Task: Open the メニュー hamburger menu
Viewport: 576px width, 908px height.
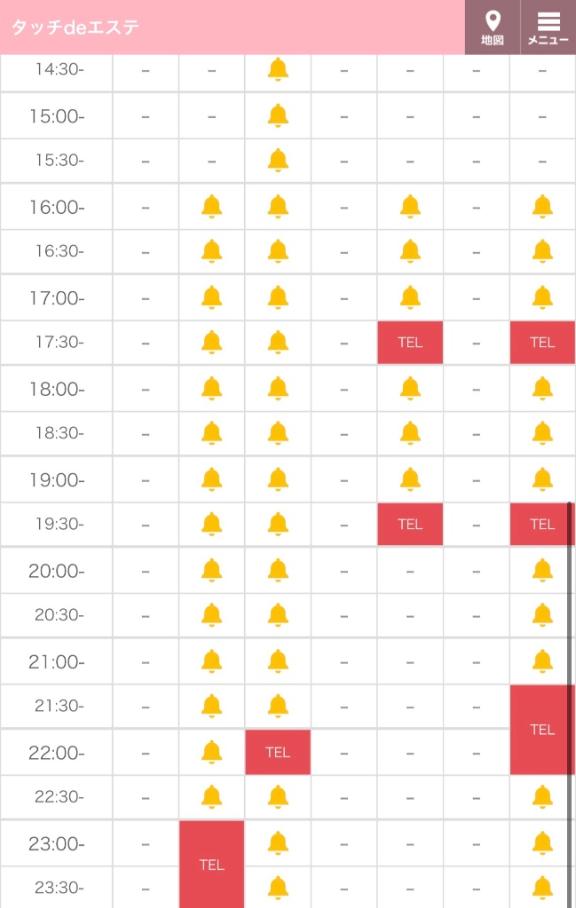Action: [x=548, y=27]
